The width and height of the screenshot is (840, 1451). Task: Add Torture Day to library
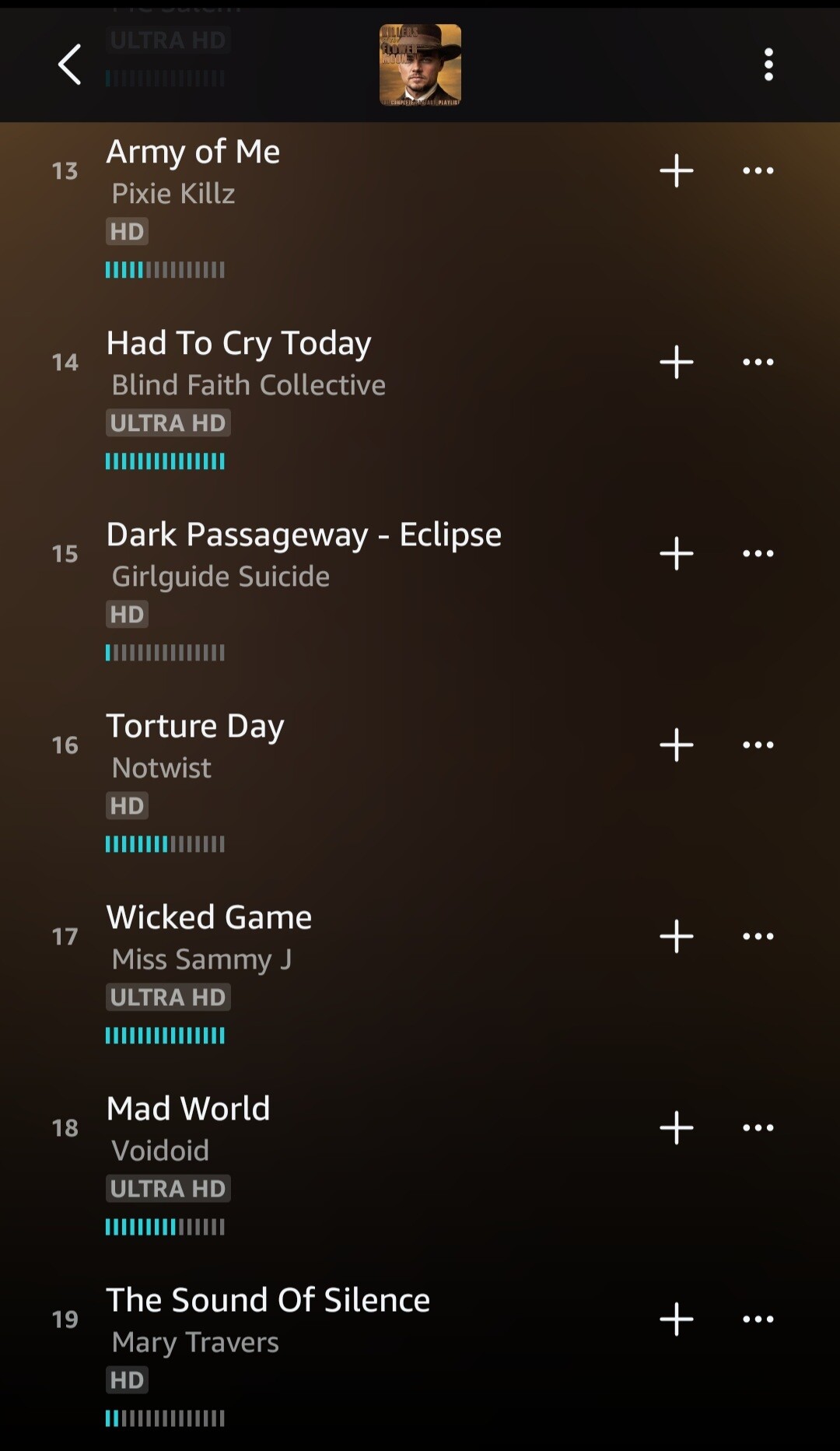tap(677, 745)
